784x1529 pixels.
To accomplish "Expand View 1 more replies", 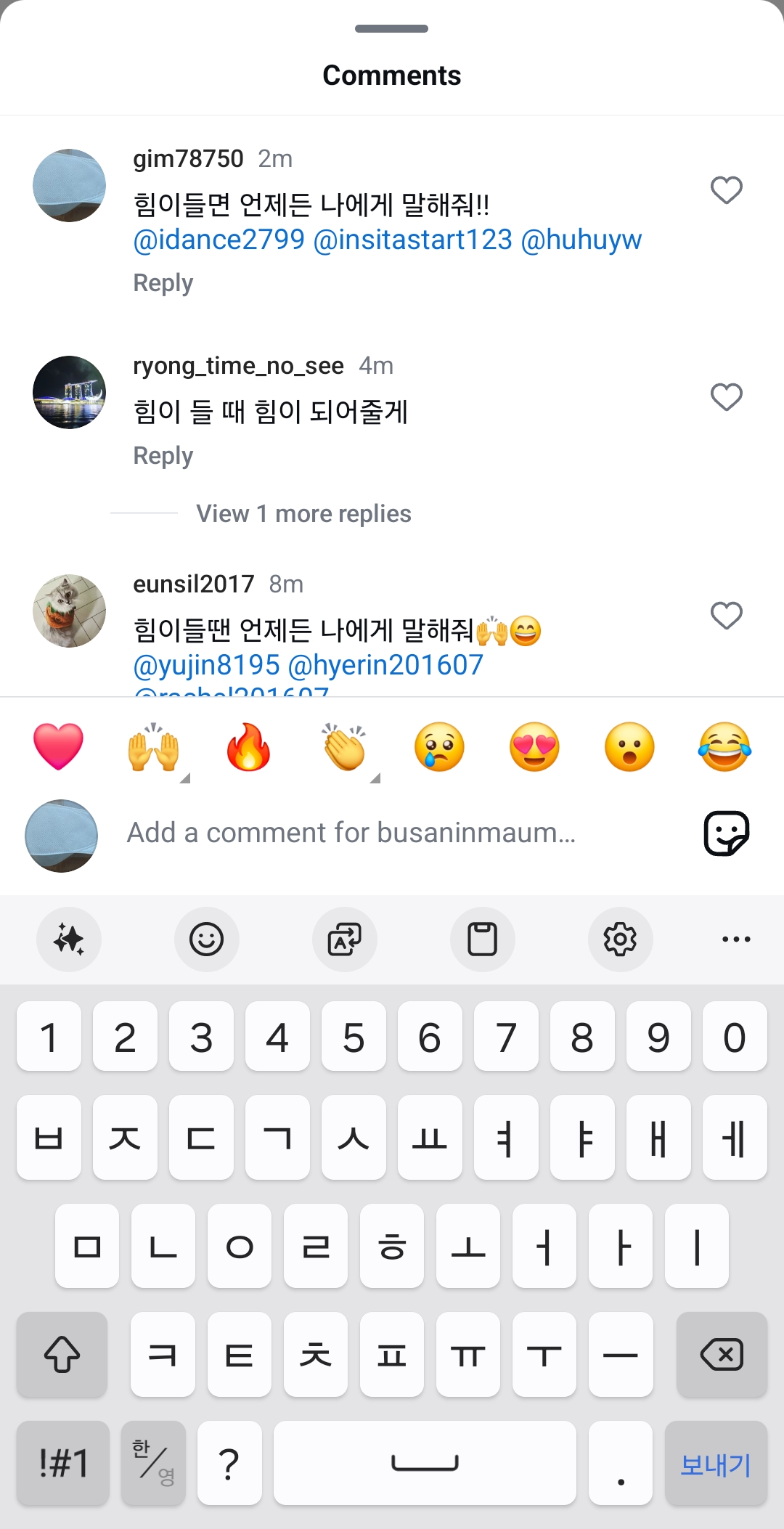I will point(303,514).
